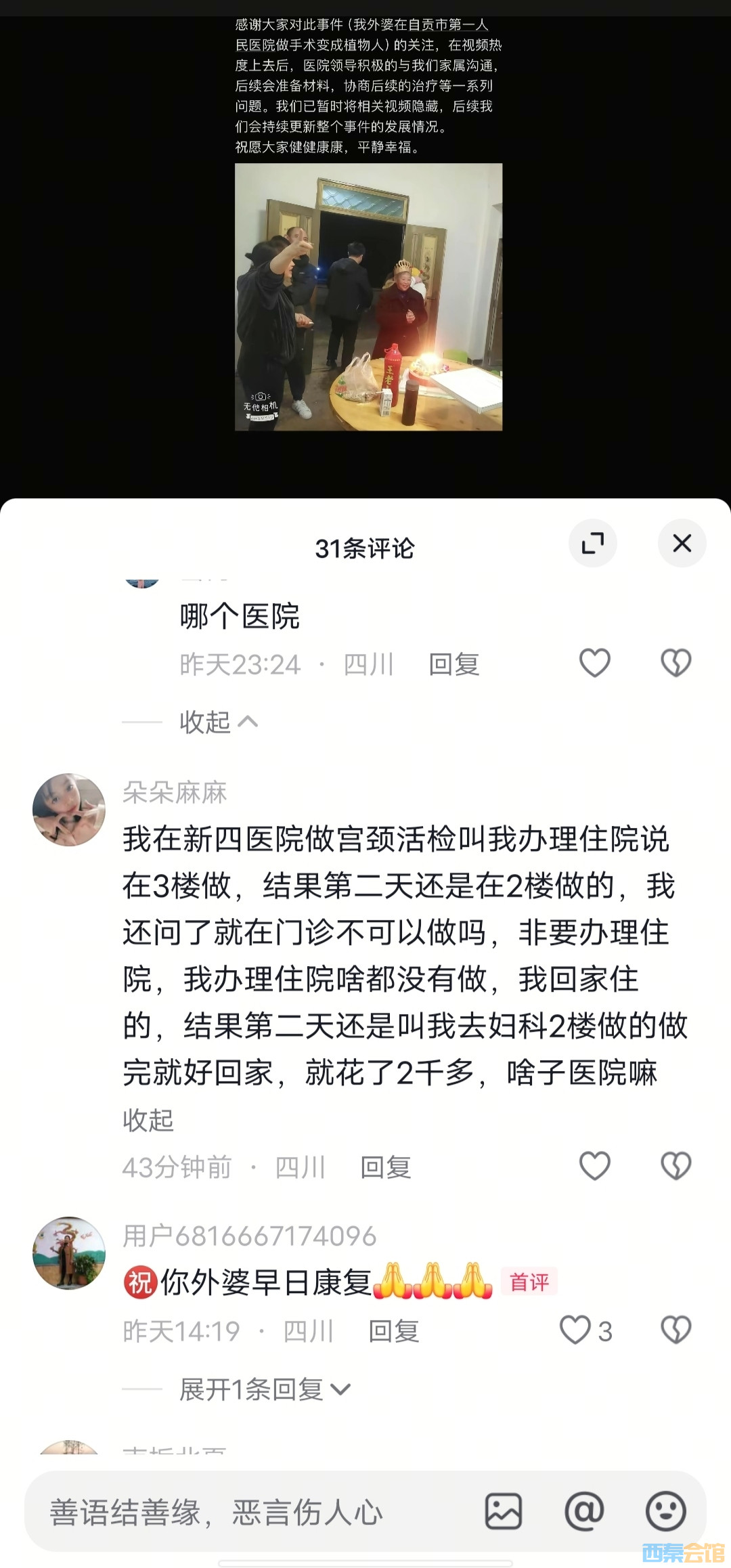Screen dimensions: 731x1568
Task: Collapse replies with 收起 arrow
Action: 218,722
